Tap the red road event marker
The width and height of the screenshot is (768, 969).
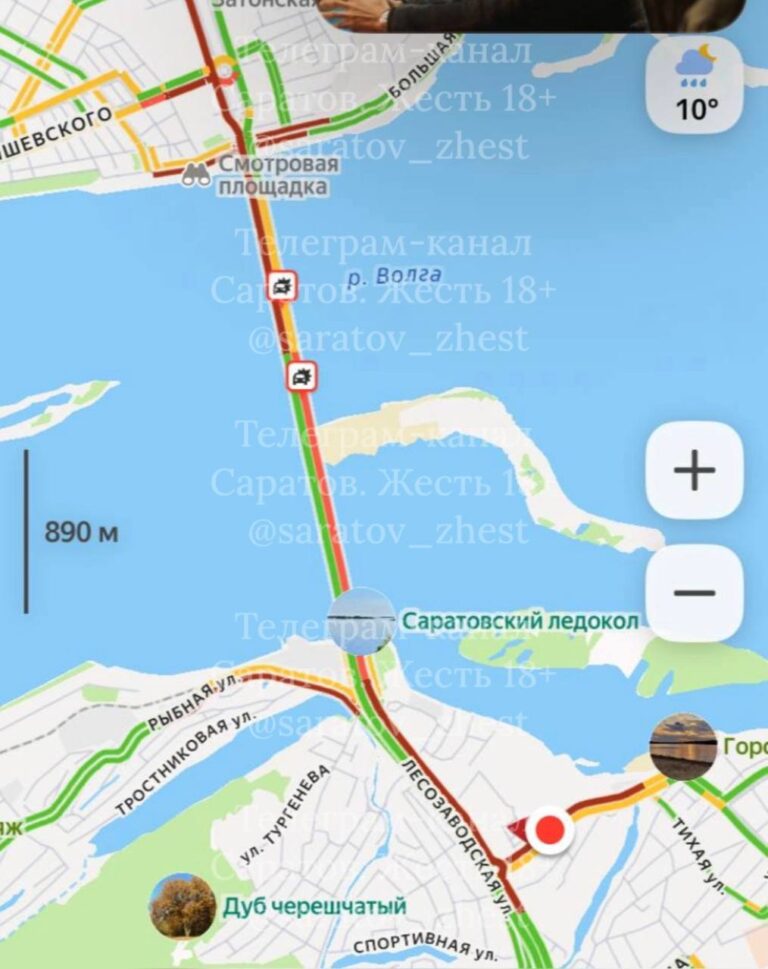click(549, 831)
